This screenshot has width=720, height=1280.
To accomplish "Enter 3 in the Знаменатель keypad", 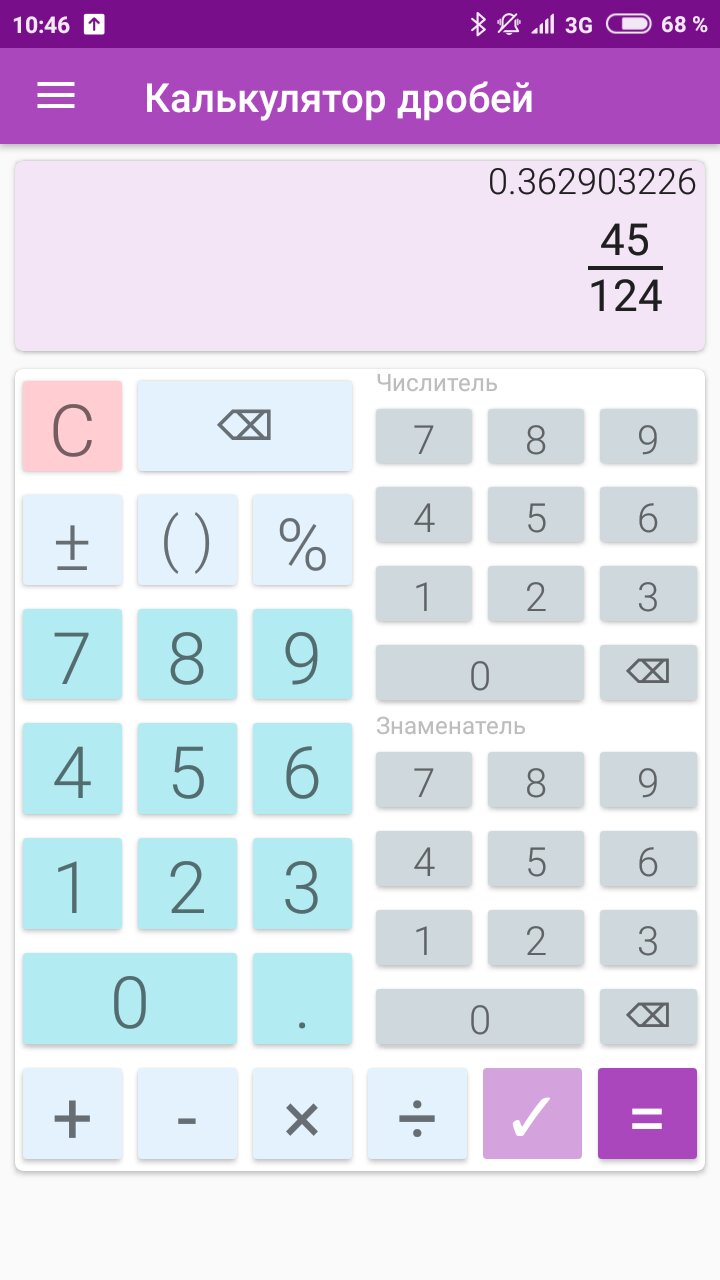I will coord(648,939).
